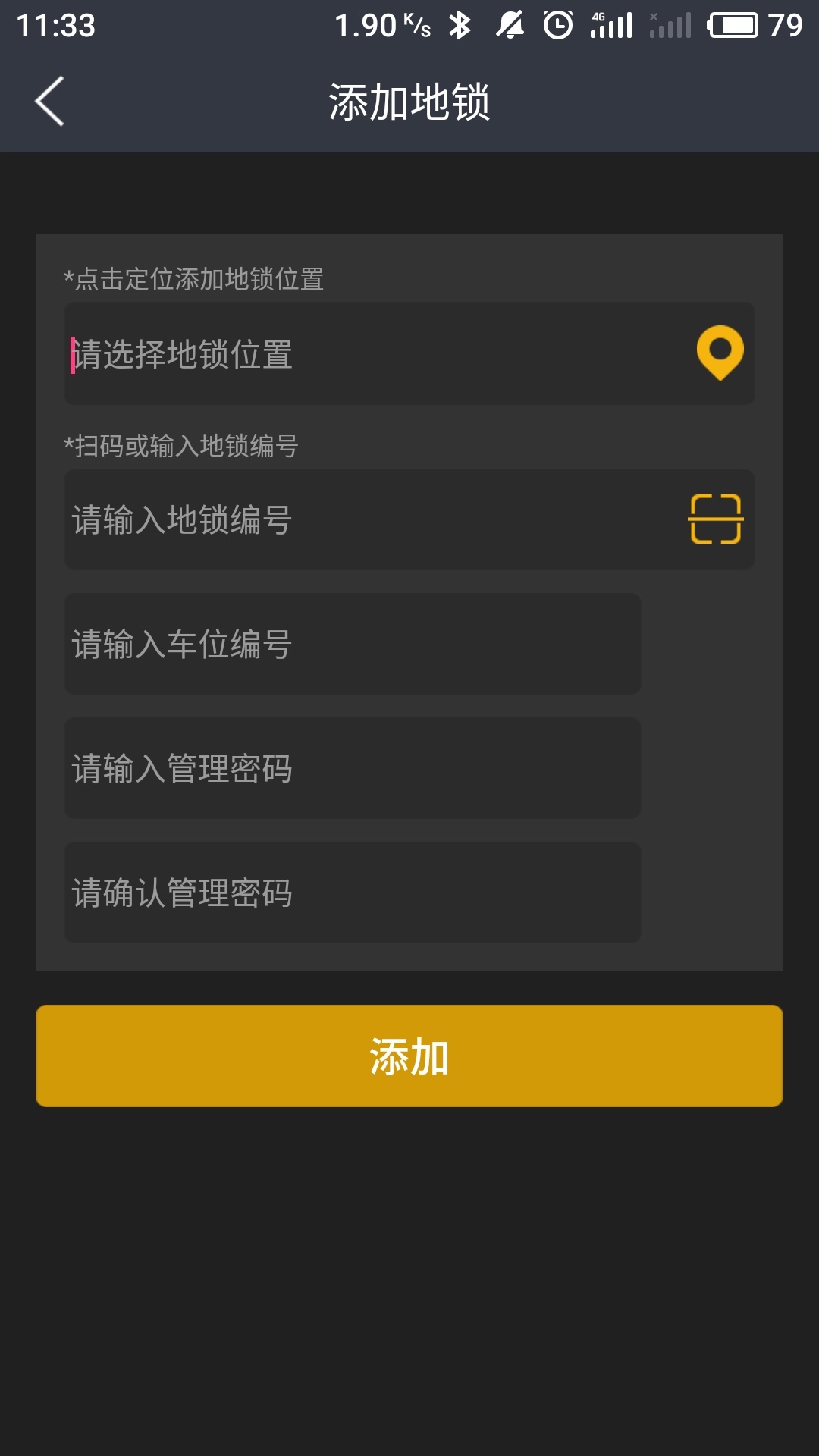Screen dimensions: 819x1456
Task: Go back using the top-left arrow
Action: tap(49, 102)
